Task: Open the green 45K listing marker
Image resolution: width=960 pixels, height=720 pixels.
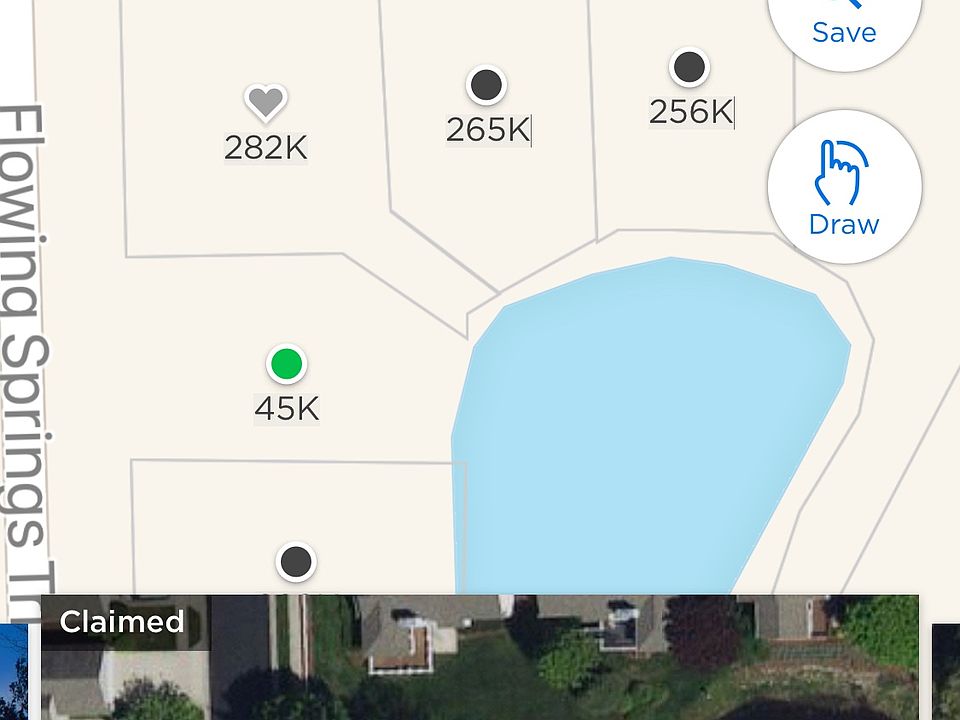Action: (286, 364)
